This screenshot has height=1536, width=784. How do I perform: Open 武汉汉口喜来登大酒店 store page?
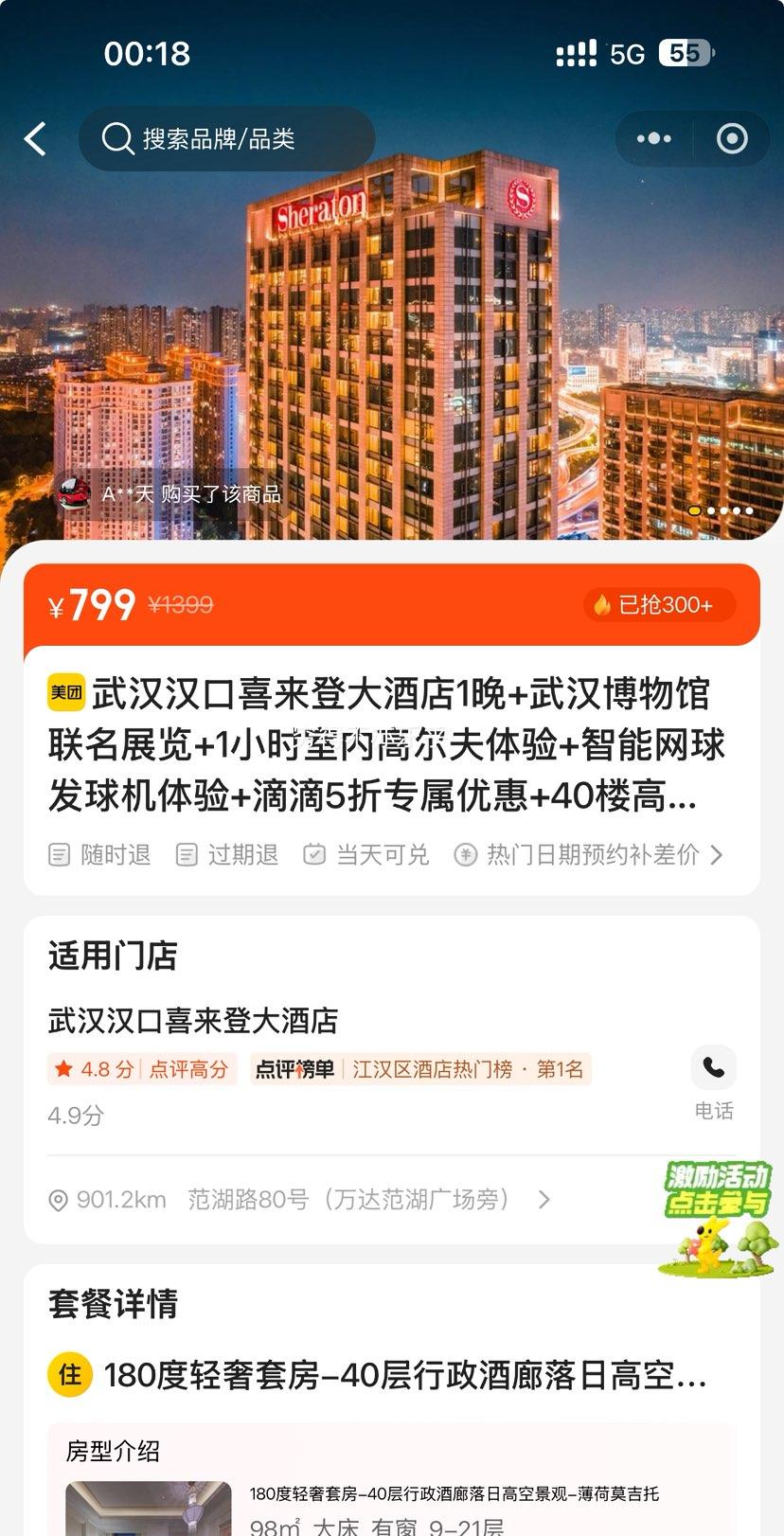(193, 1021)
